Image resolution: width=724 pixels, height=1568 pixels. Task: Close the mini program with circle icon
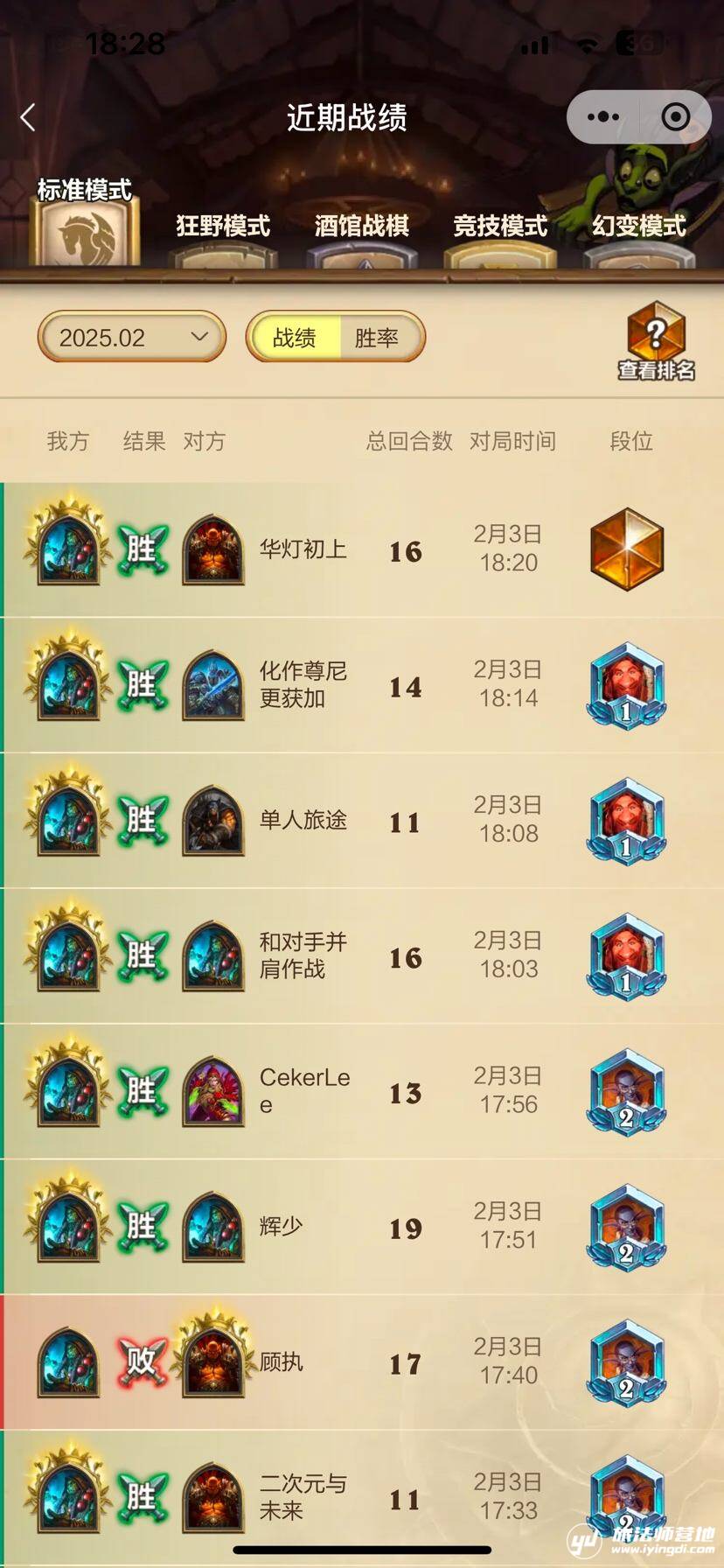click(676, 117)
